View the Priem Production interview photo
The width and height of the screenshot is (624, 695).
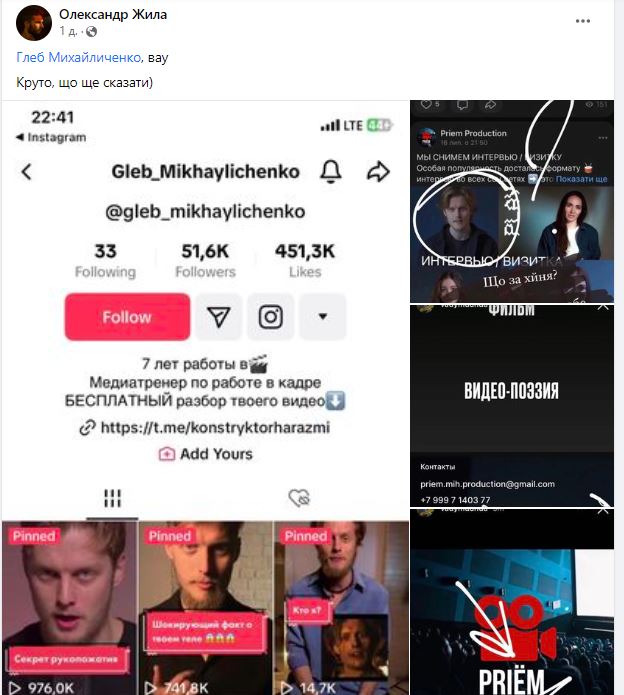[511, 200]
